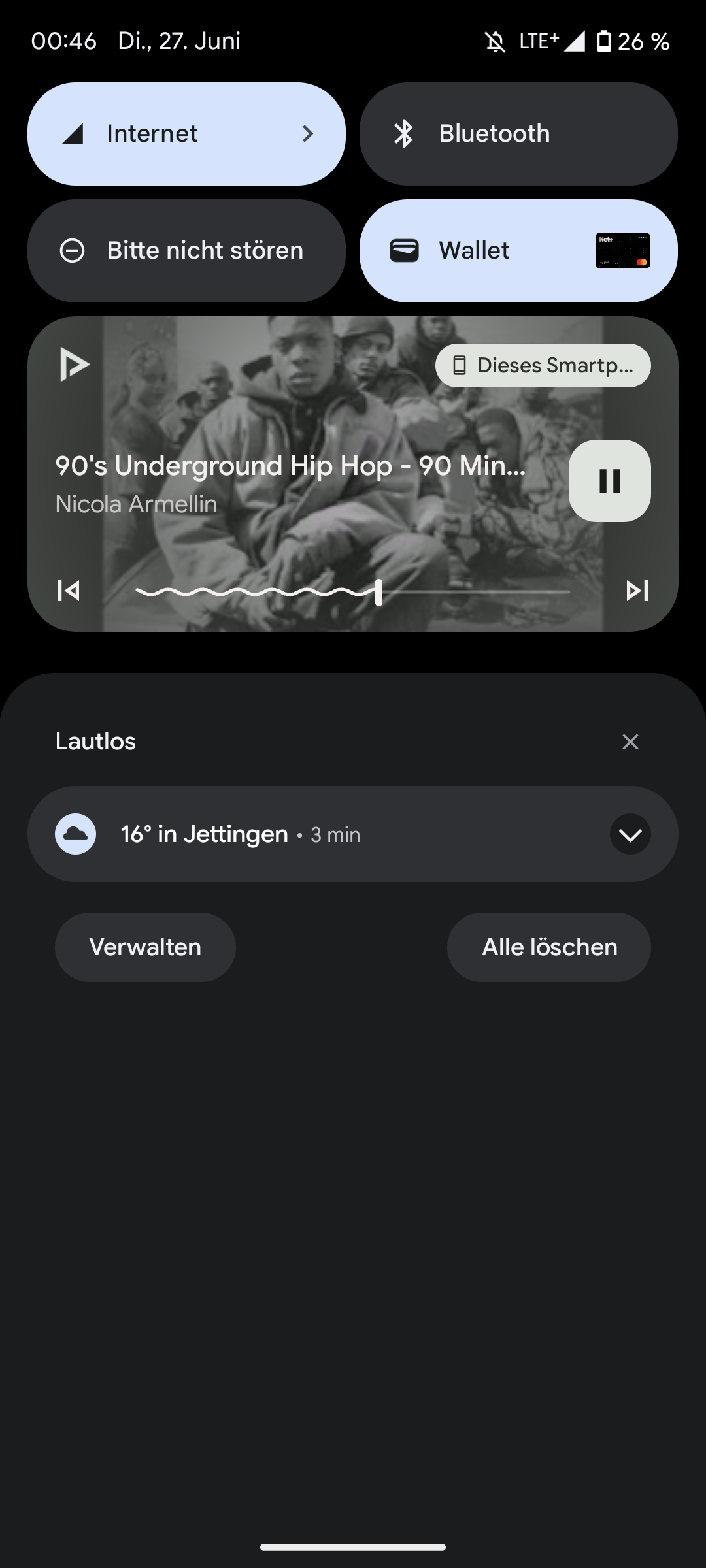Pause the 90's Underground Hip Hop track
The height and width of the screenshot is (1568, 706).
tap(609, 481)
